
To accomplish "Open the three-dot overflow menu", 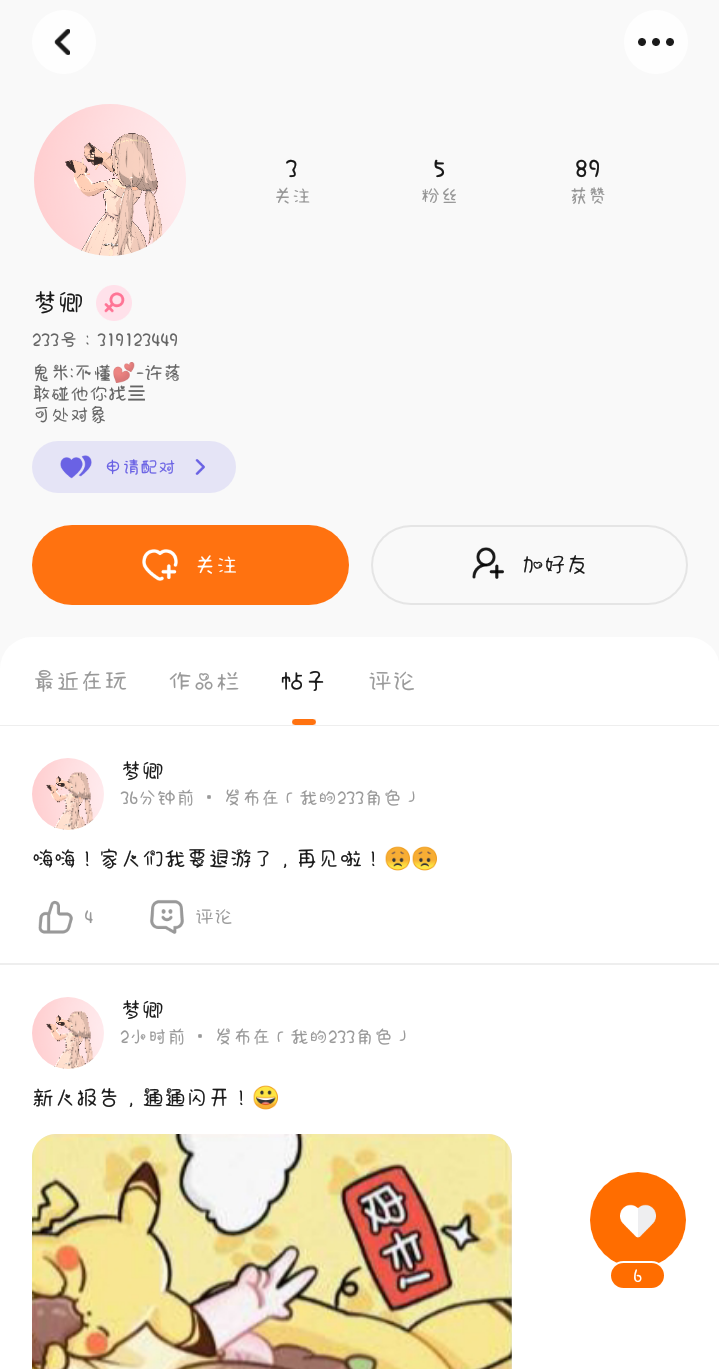I will coord(655,42).
